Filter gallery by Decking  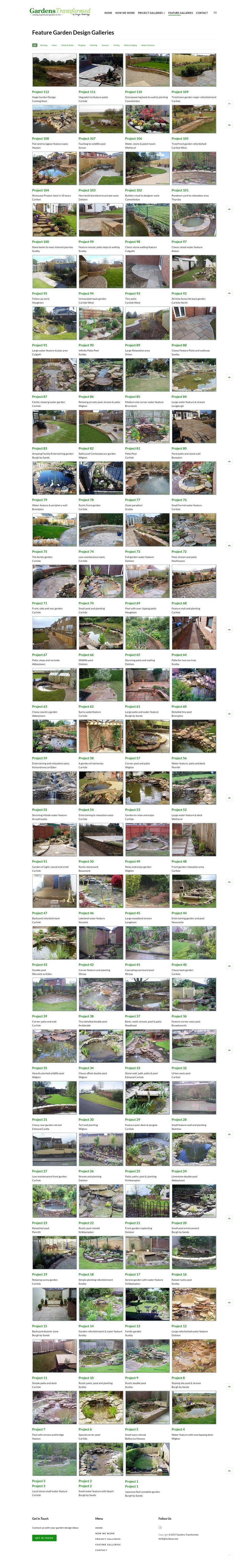point(44,45)
